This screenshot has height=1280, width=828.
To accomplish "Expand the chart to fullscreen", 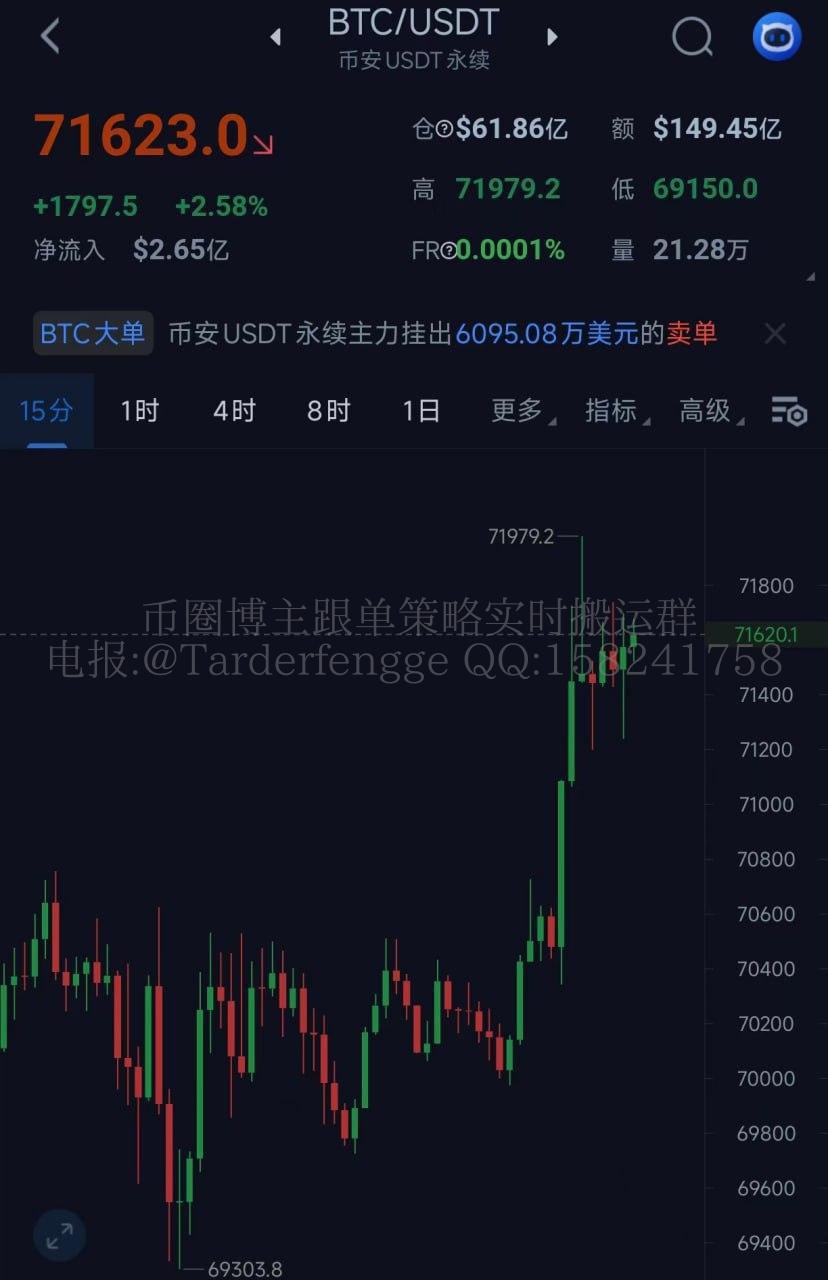I will 59,1236.
